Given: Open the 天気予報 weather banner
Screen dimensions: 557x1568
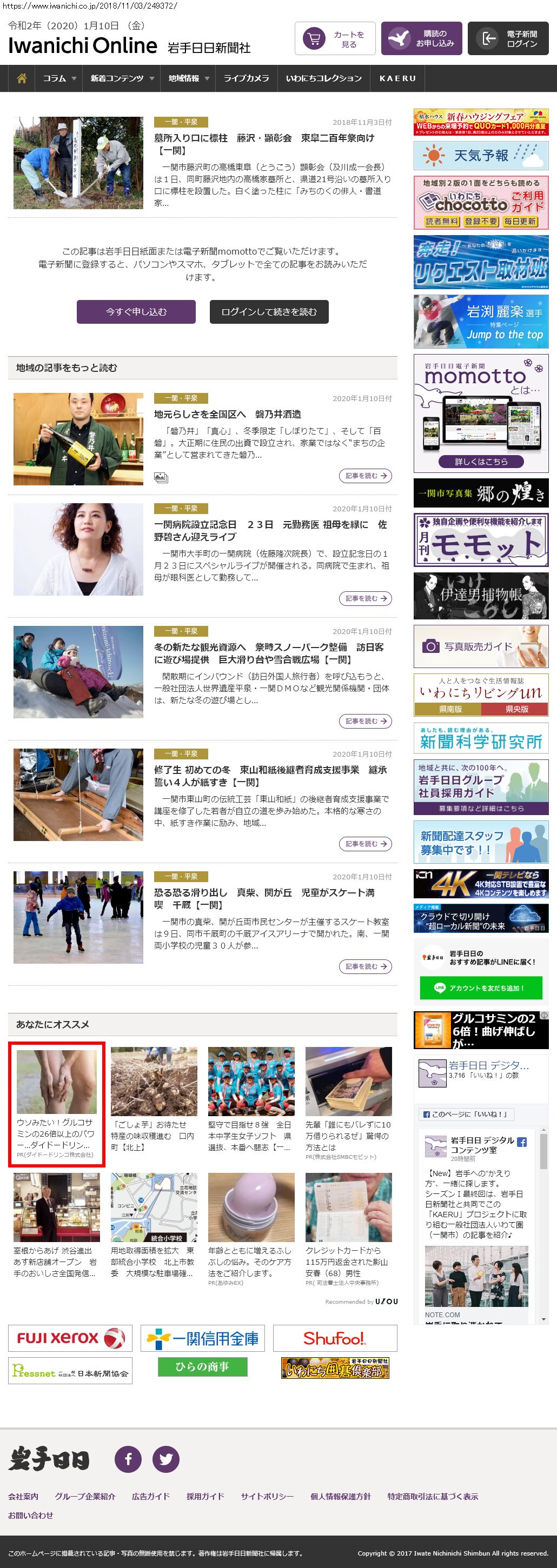Looking at the screenshot, I should click(x=480, y=156).
